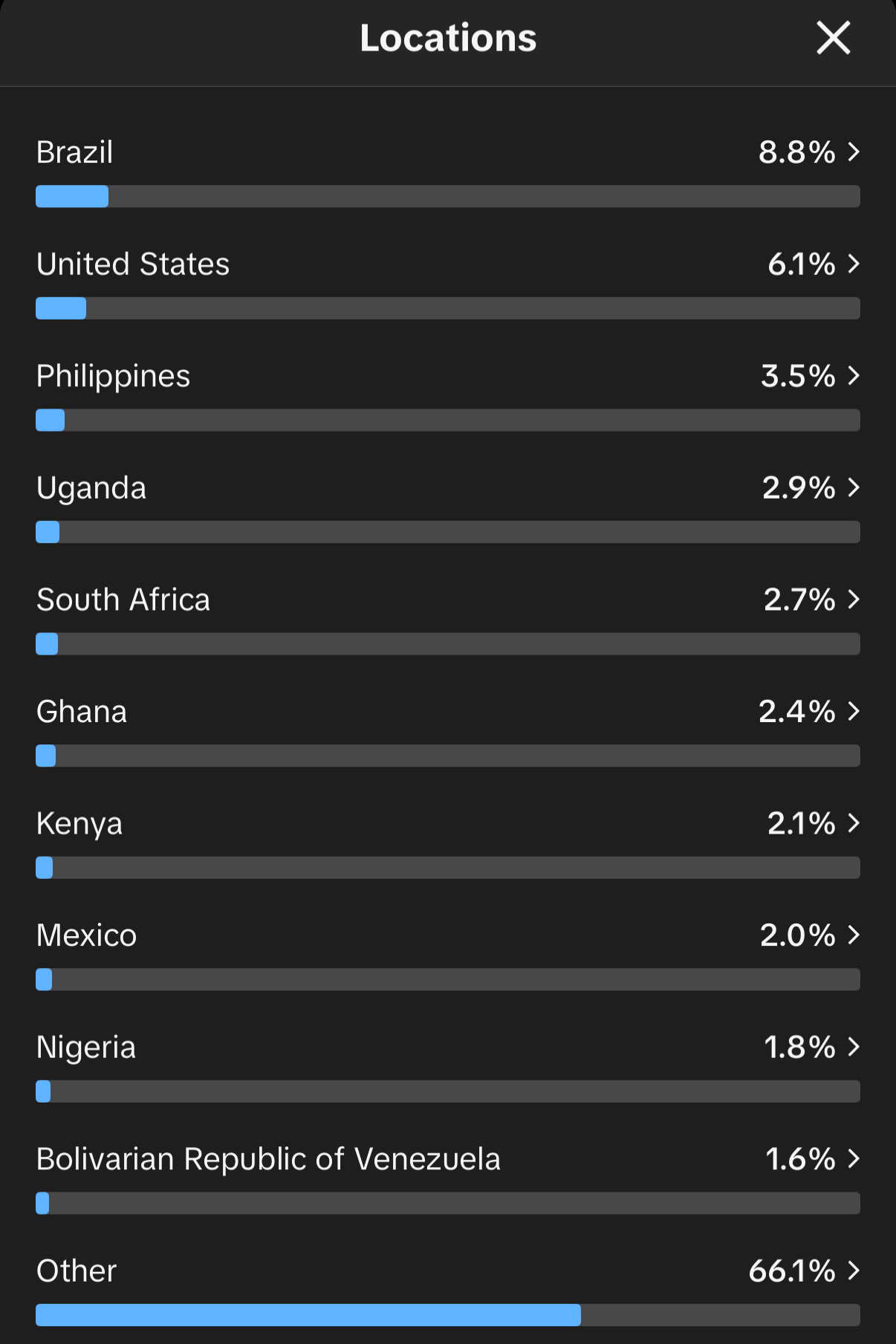The height and width of the screenshot is (1344, 896).
Task: Close the Locations panel
Action: click(833, 38)
